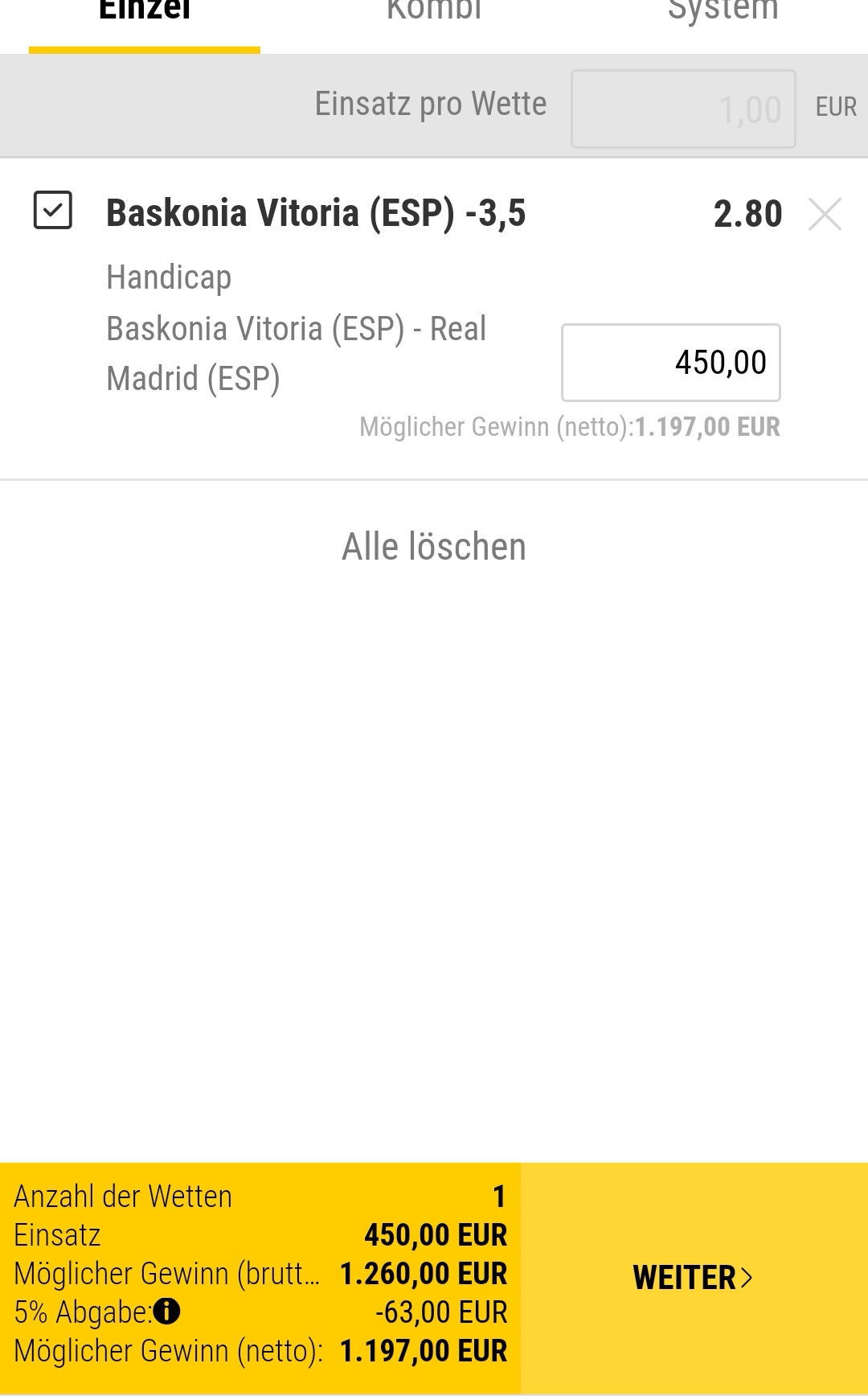Continue with the WEITER button
Viewport: 868px width, 1396px height.
click(x=694, y=1278)
